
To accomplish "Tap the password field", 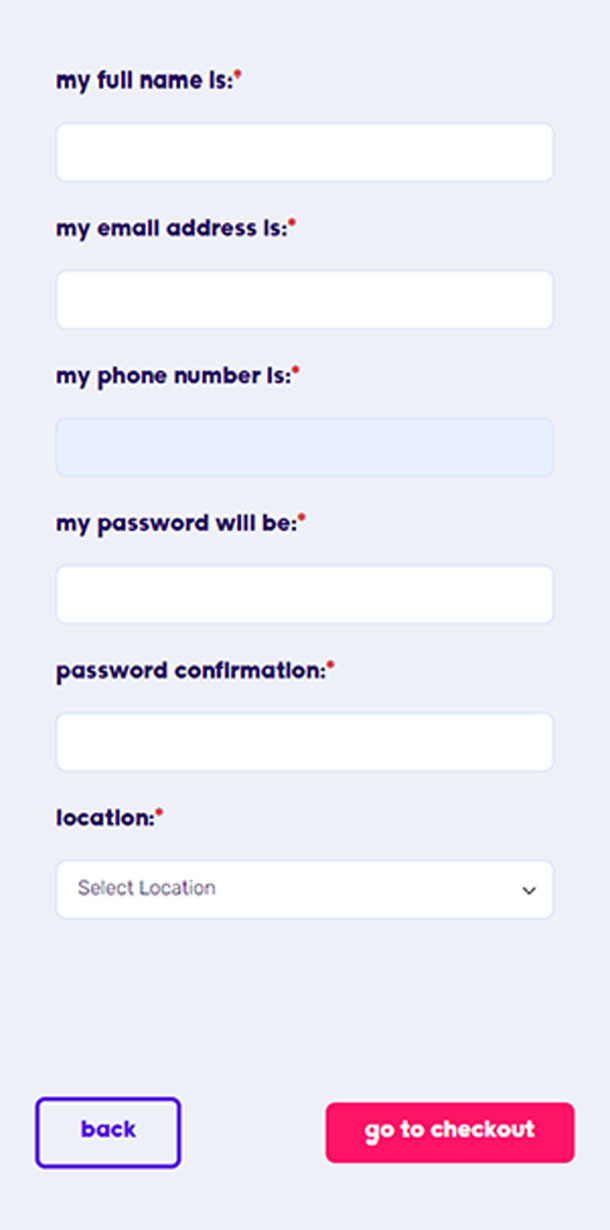I will [304, 594].
